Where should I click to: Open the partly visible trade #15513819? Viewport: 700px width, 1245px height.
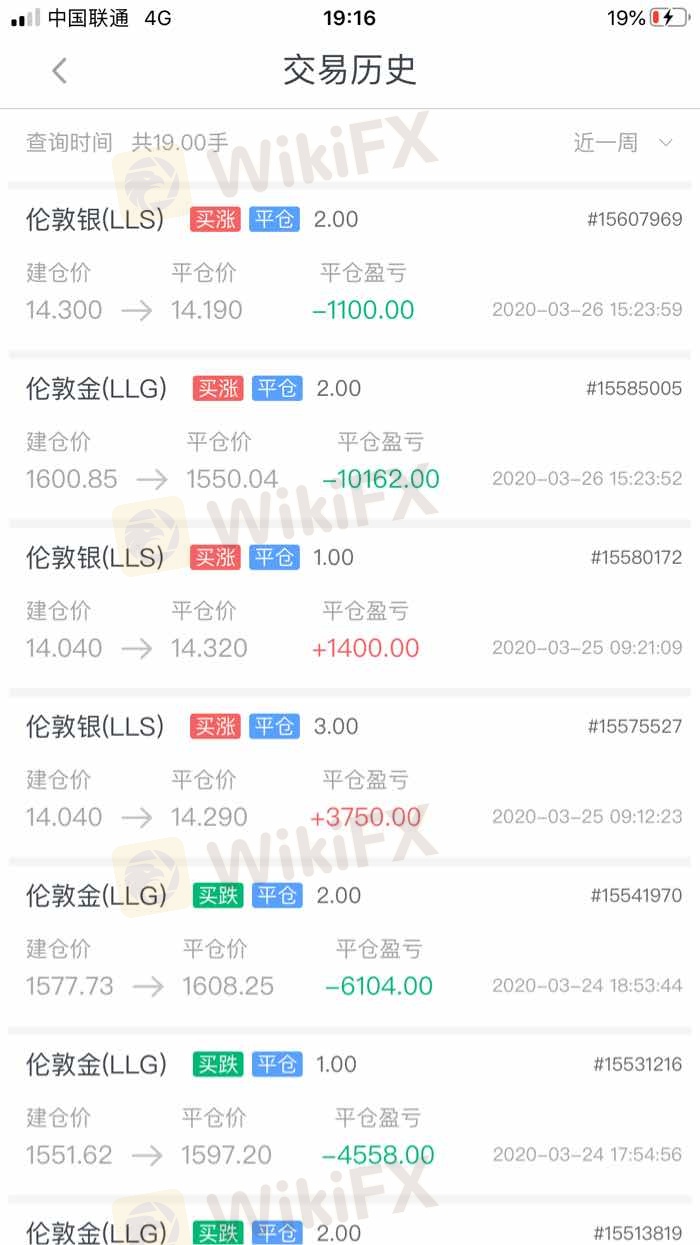click(x=350, y=1225)
